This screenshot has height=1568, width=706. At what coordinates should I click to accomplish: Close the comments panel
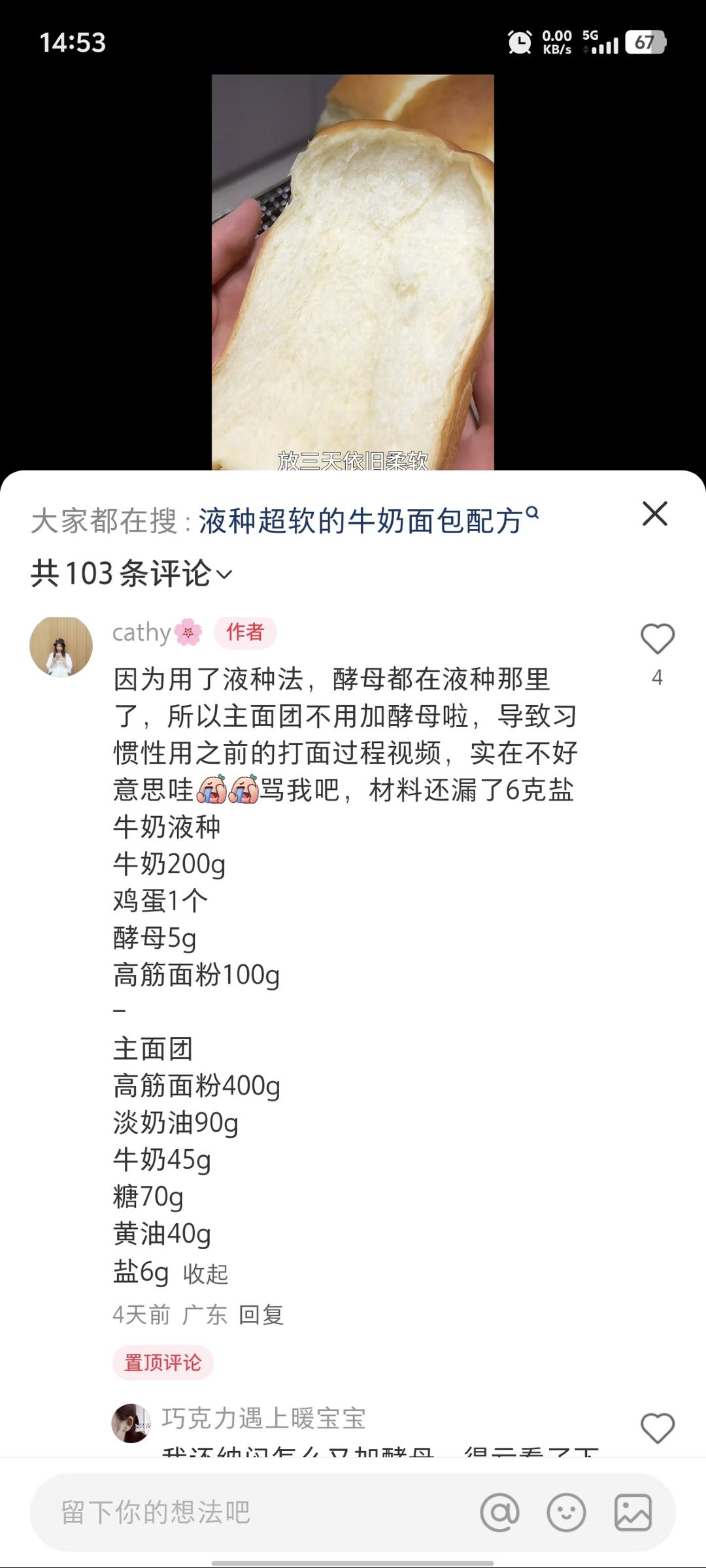pos(654,514)
